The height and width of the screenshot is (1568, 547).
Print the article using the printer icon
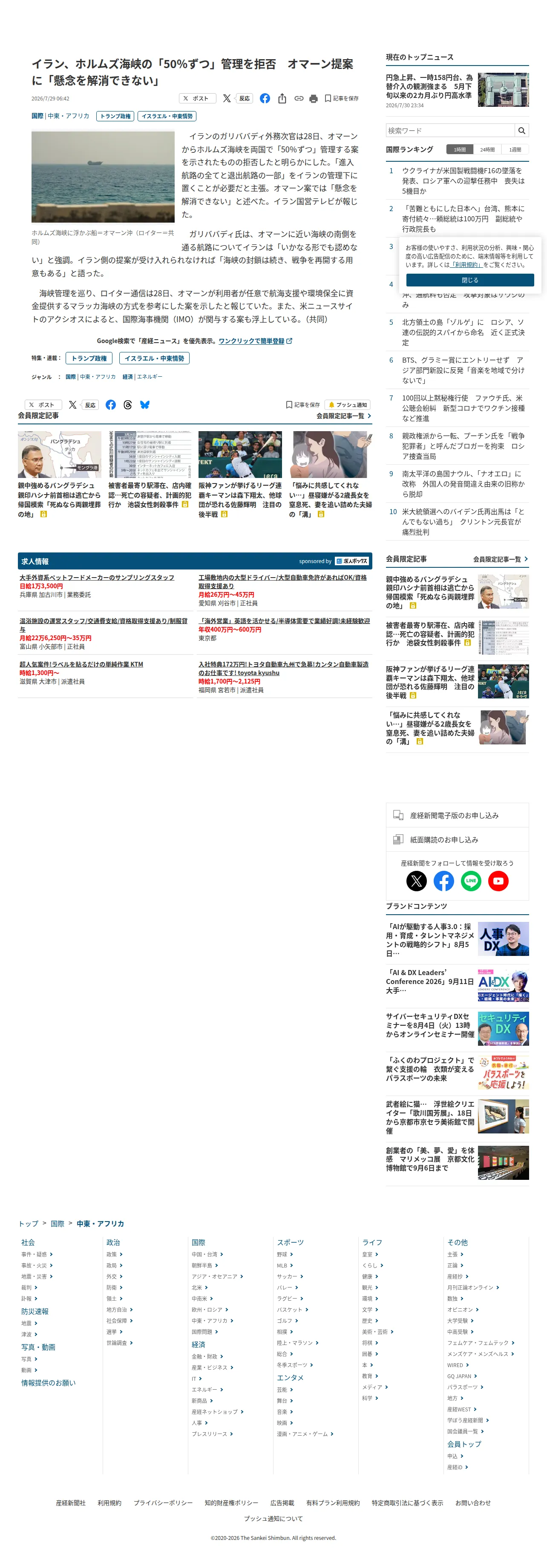[x=313, y=99]
